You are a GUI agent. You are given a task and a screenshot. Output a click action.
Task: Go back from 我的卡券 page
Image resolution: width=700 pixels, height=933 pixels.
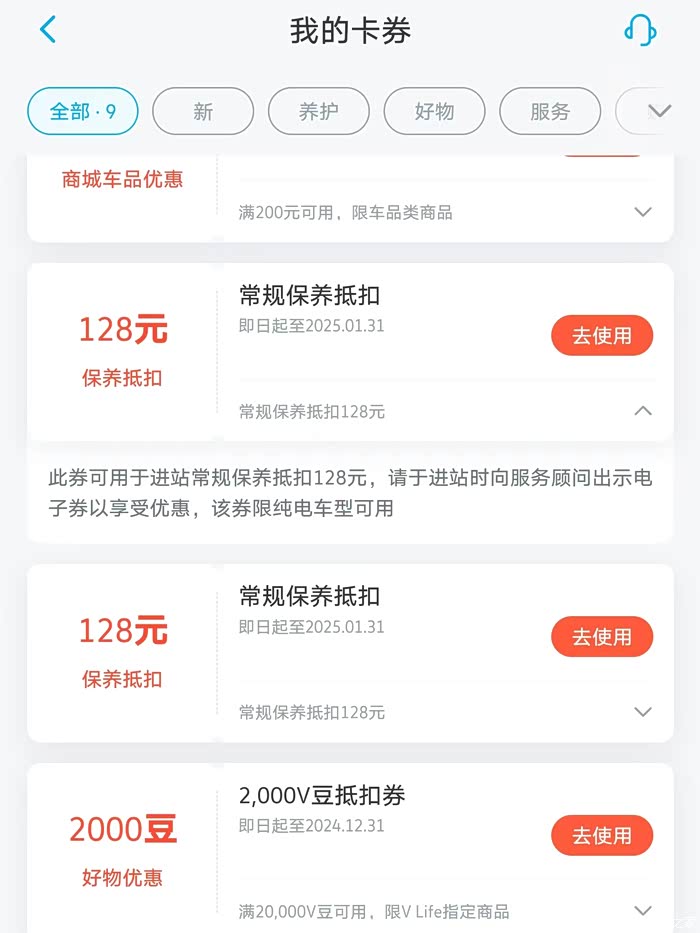click(x=47, y=30)
